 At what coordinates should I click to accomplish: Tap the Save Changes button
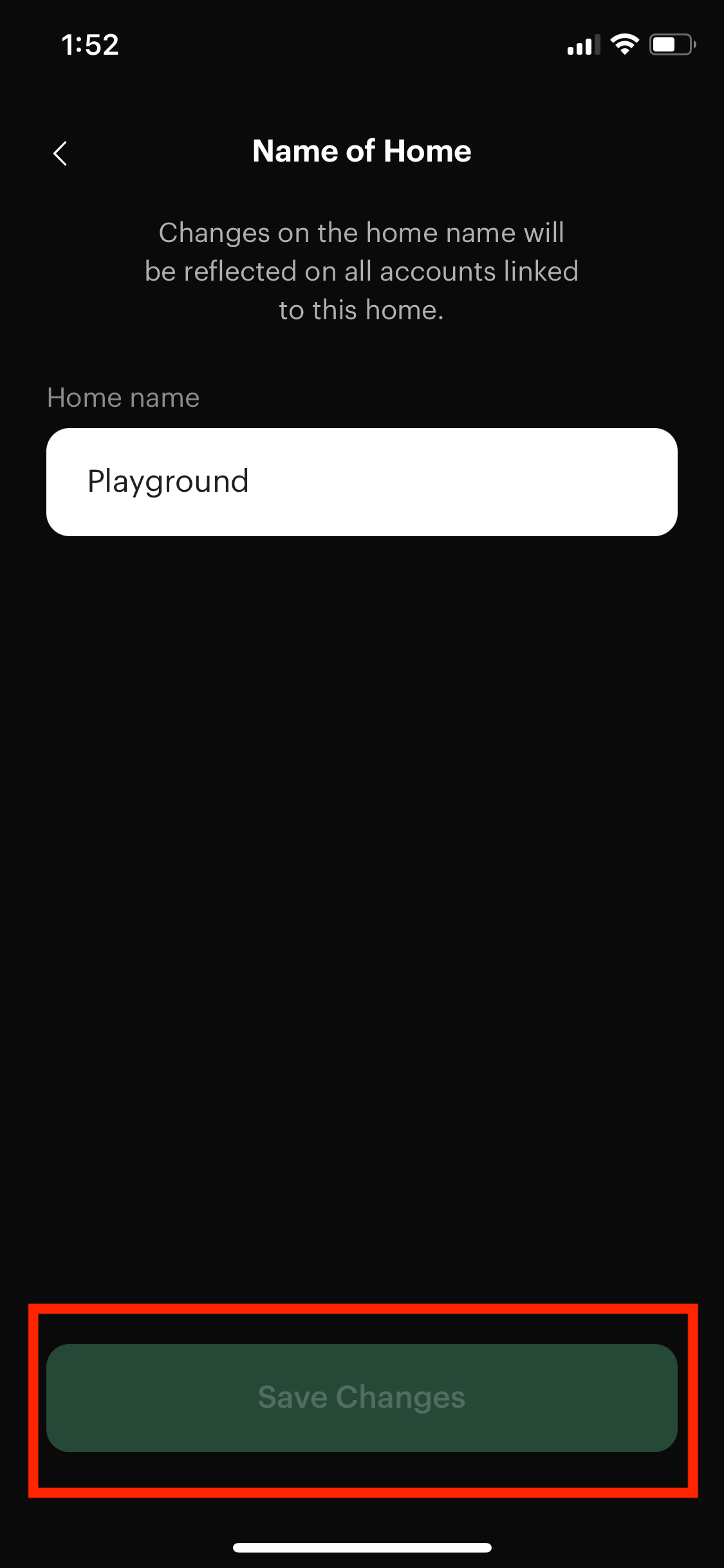point(362,1397)
